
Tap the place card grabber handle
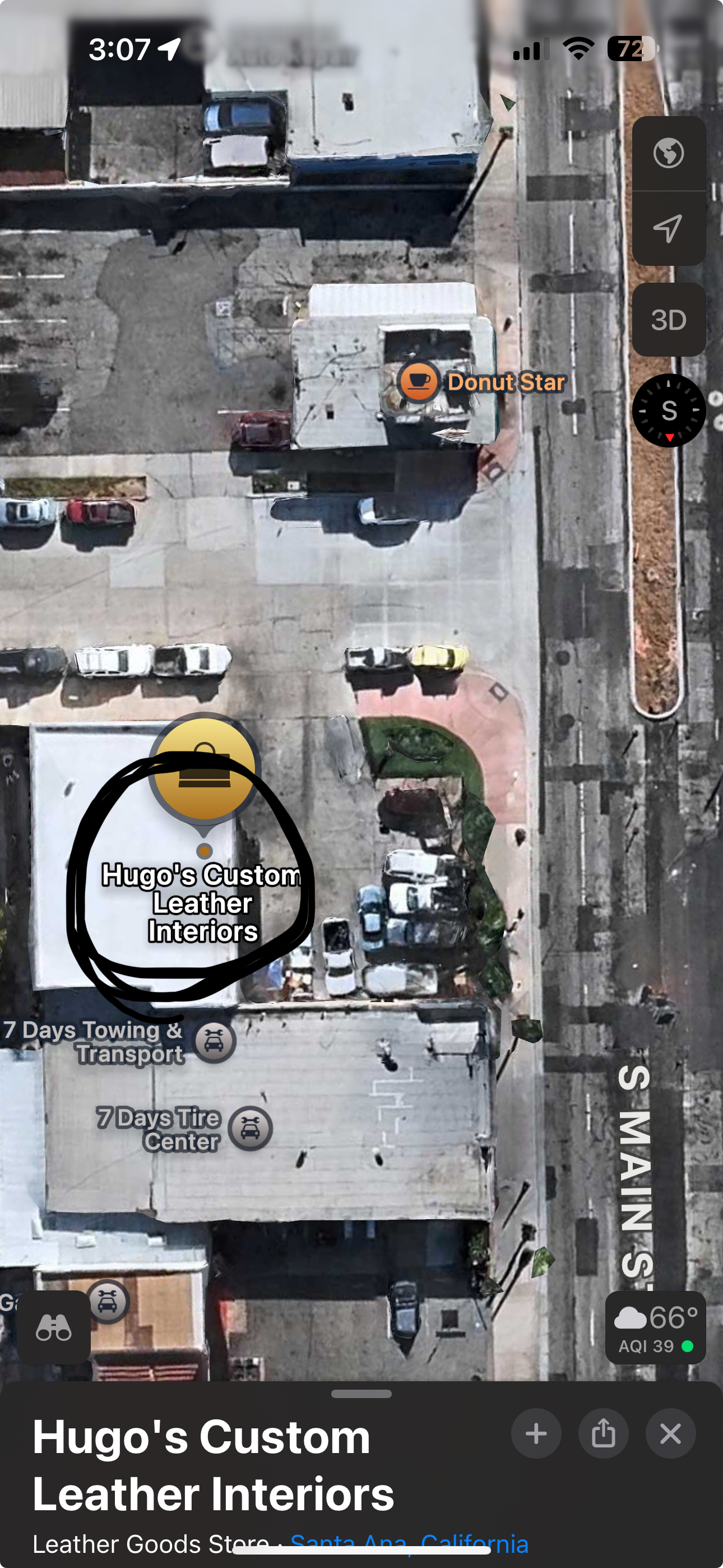point(361,1394)
